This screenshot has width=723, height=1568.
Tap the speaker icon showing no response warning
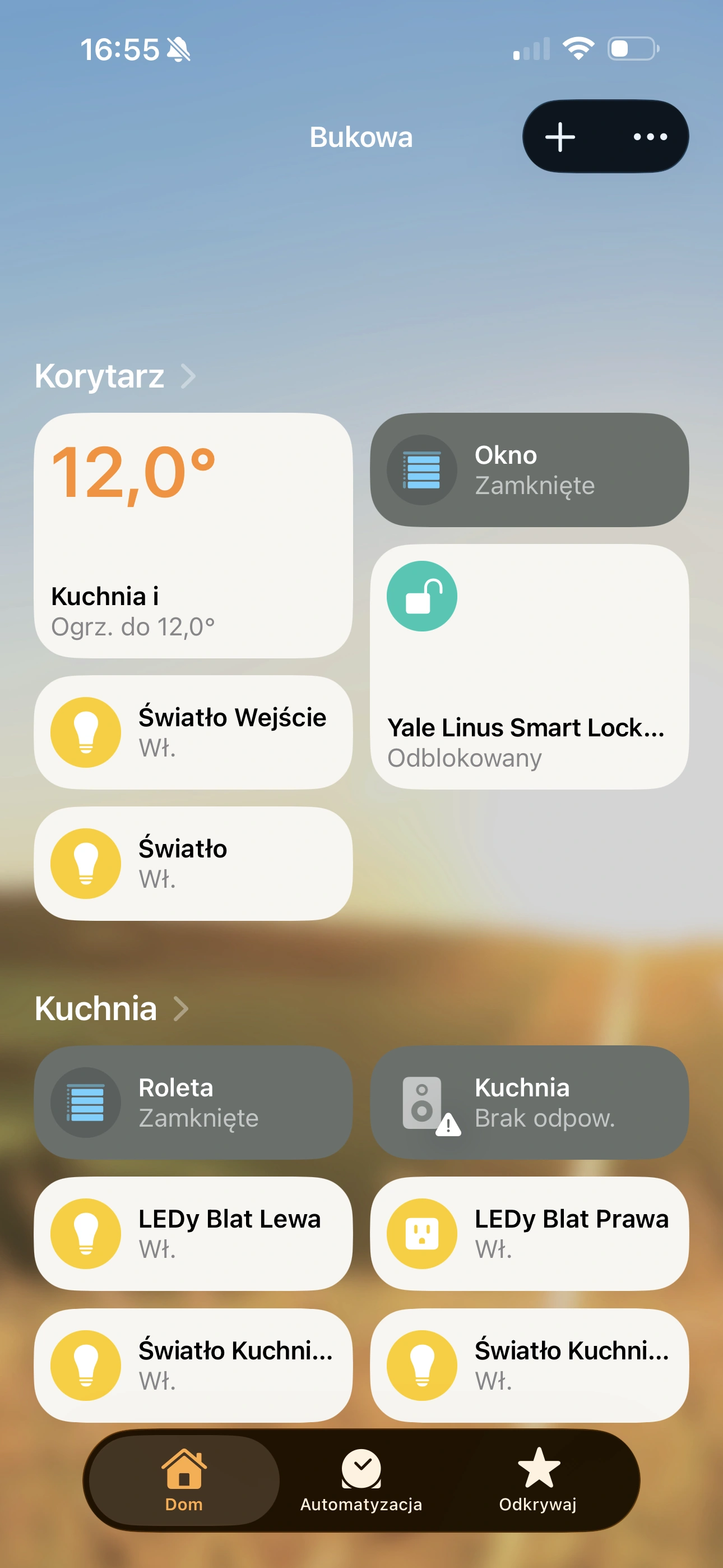(421, 1103)
